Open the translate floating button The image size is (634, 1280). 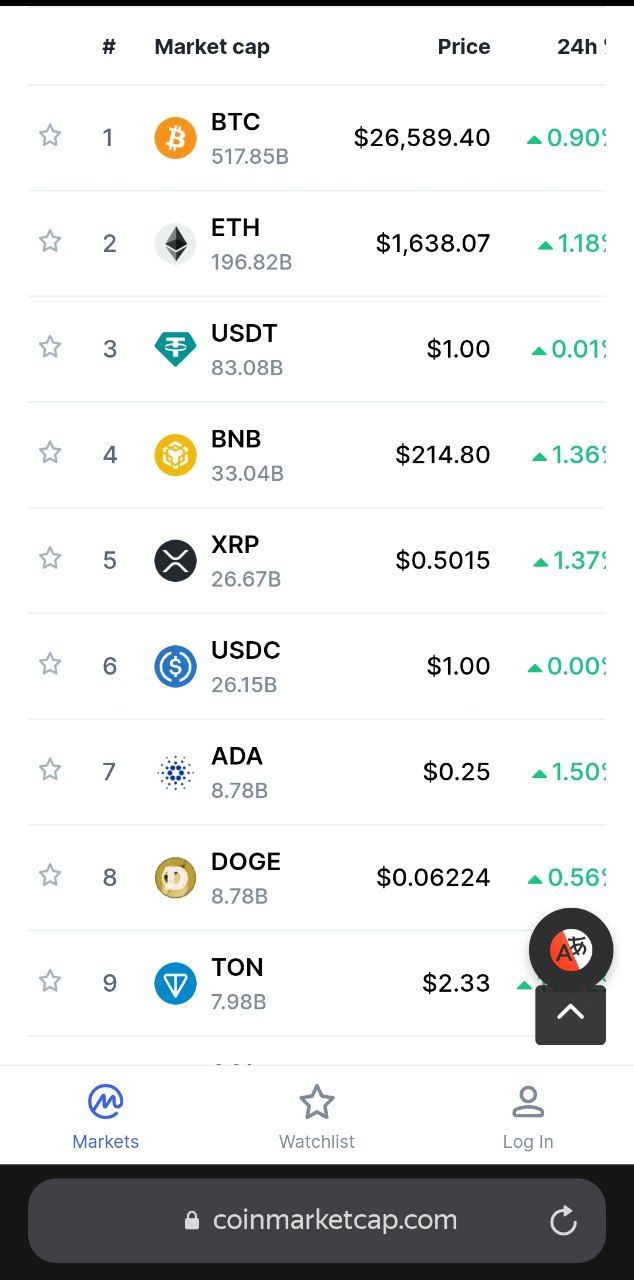[571, 949]
